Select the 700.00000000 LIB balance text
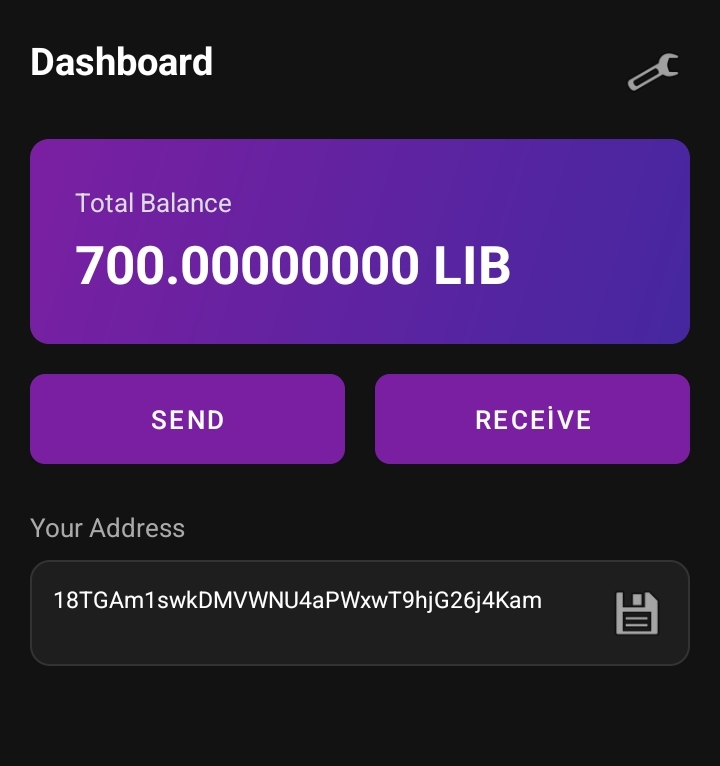The height and width of the screenshot is (766, 720). [x=293, y=266]
